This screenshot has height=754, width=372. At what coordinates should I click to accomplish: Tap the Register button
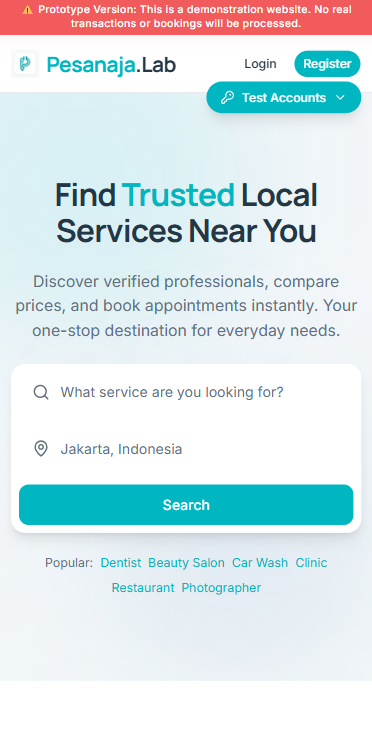327,64
